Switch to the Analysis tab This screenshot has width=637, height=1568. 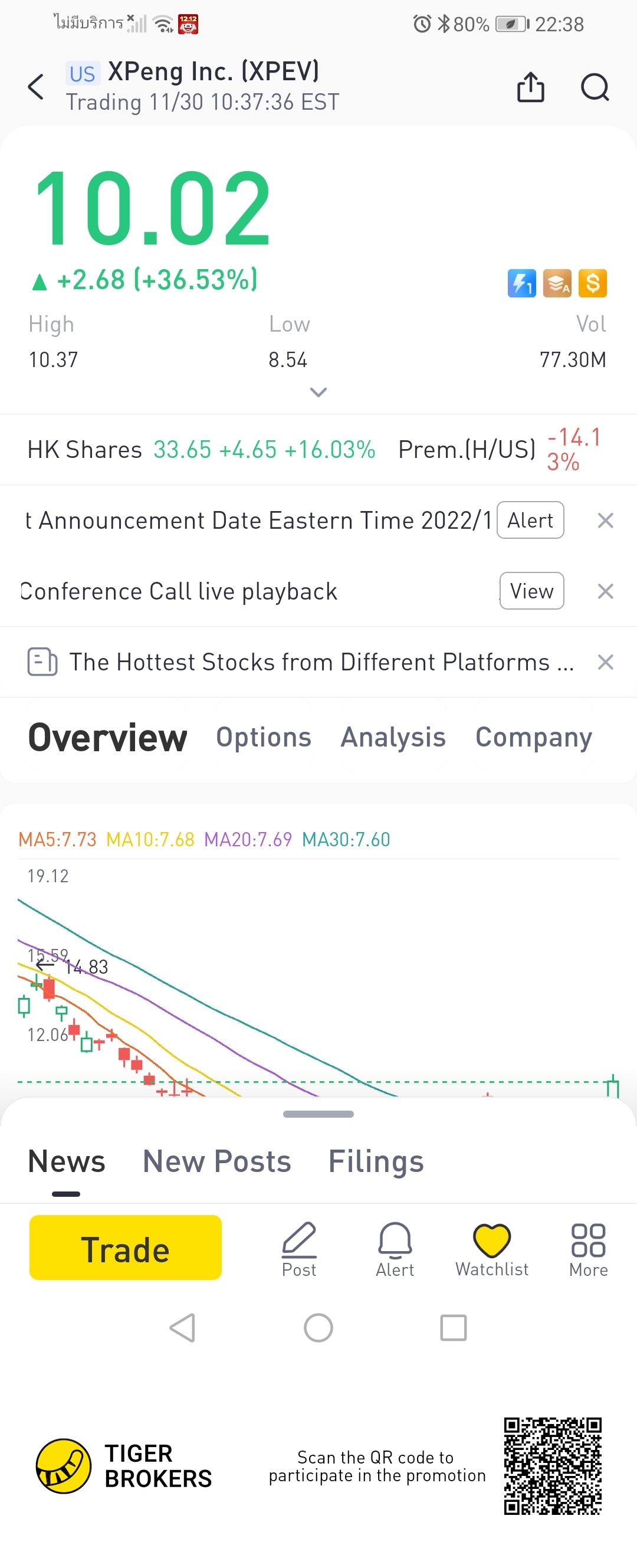tap(393, 737)
